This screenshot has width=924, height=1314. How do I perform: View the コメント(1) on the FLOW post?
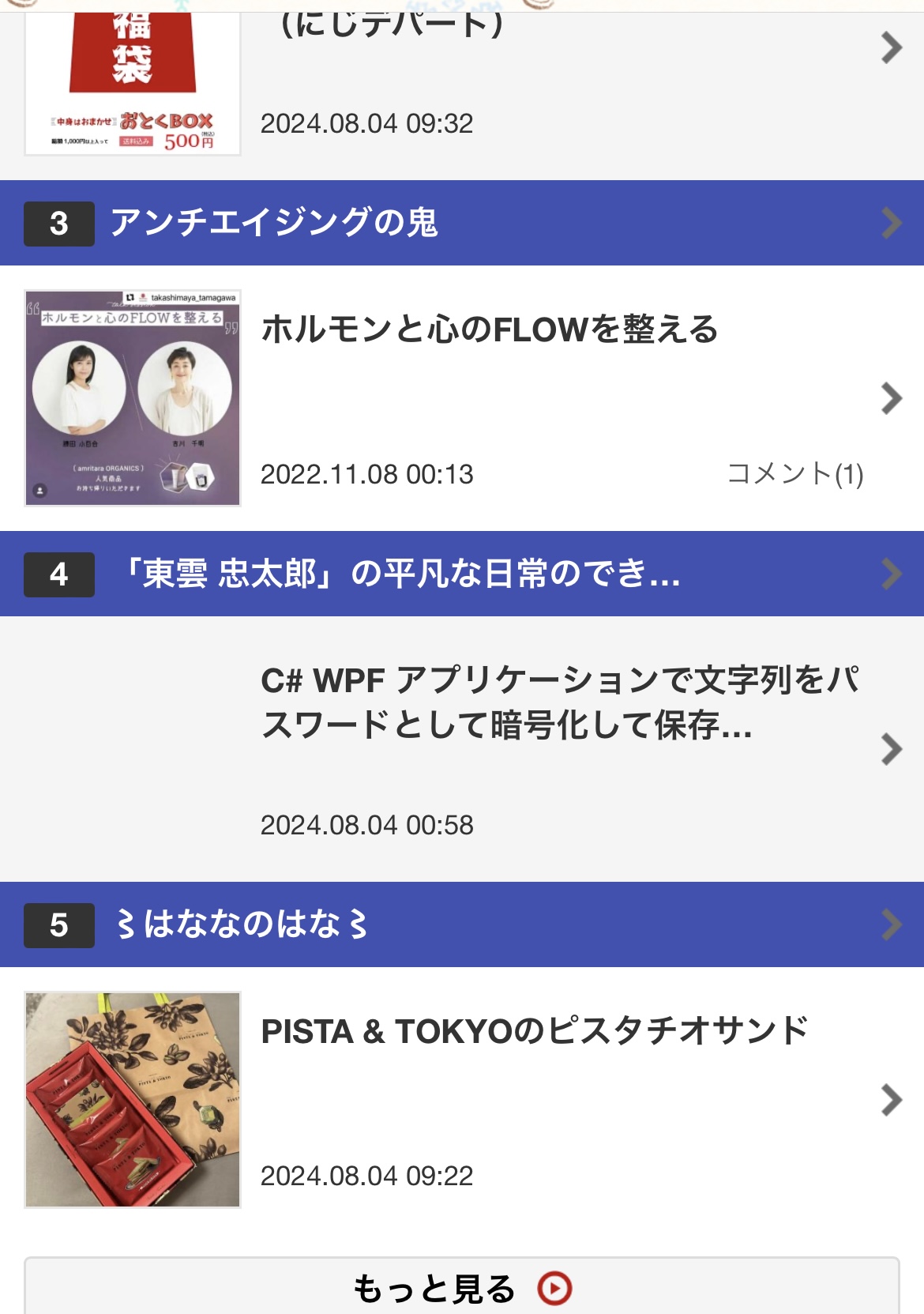794,474
